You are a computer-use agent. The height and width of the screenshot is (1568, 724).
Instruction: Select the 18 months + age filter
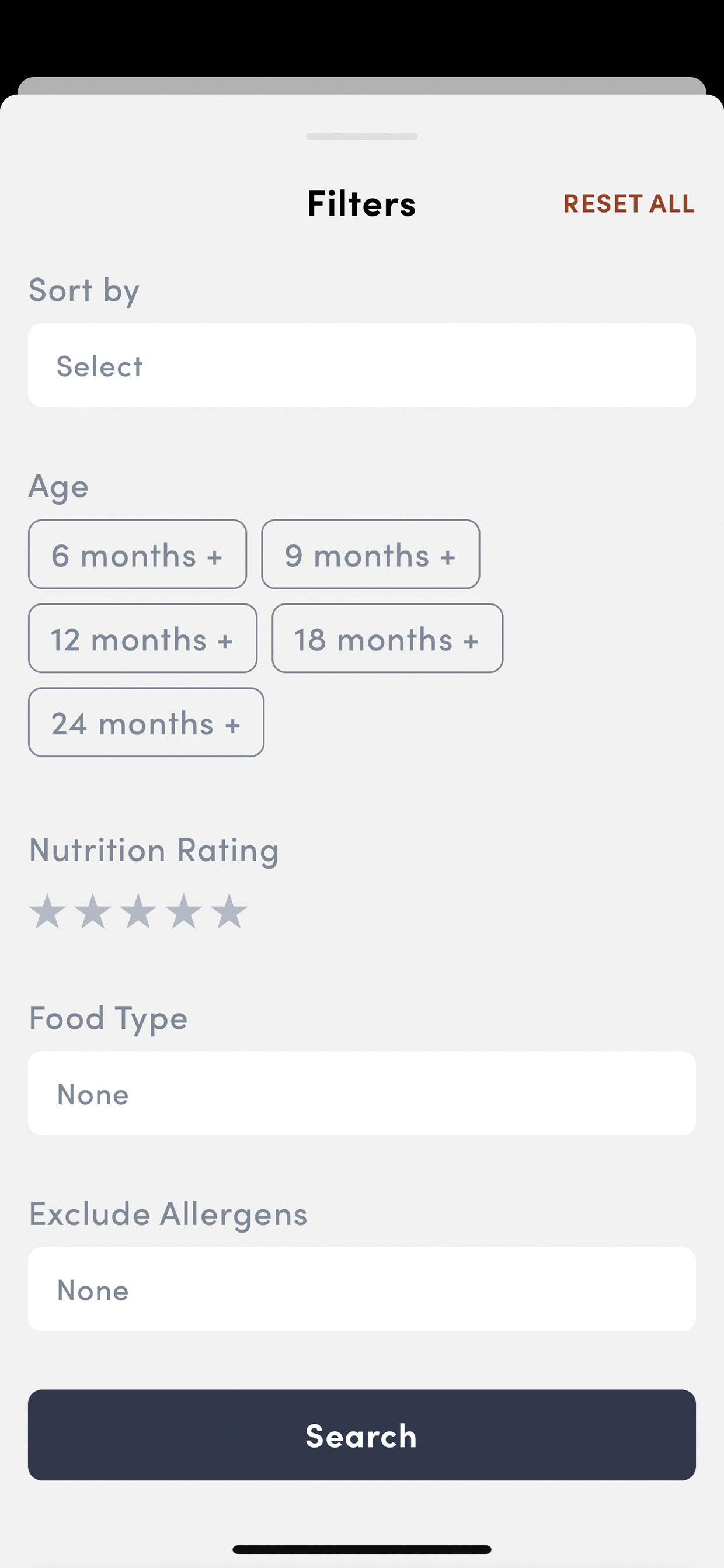[x=388, y=638]
